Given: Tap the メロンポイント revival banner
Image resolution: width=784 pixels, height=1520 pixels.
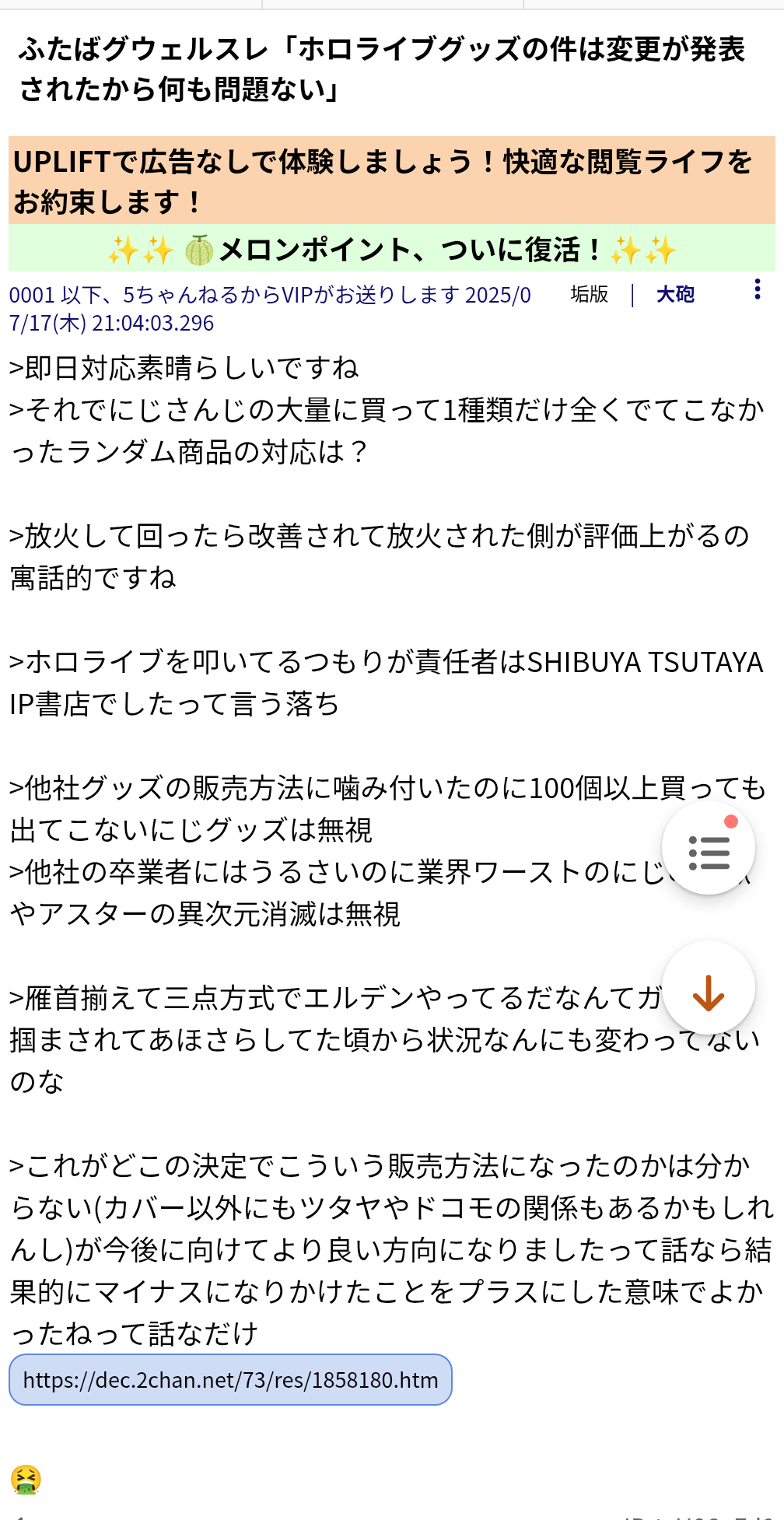Looking at the screenshot, I should click(392, 249).
